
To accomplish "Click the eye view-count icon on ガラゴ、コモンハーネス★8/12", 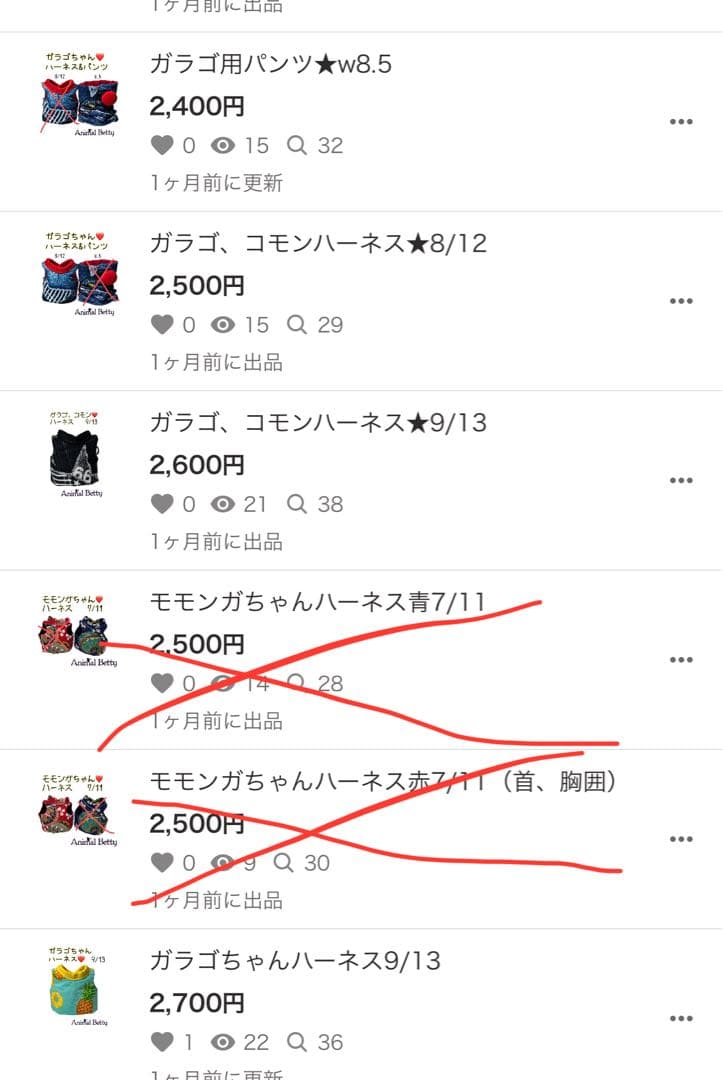I will click(x=221, y=324).
